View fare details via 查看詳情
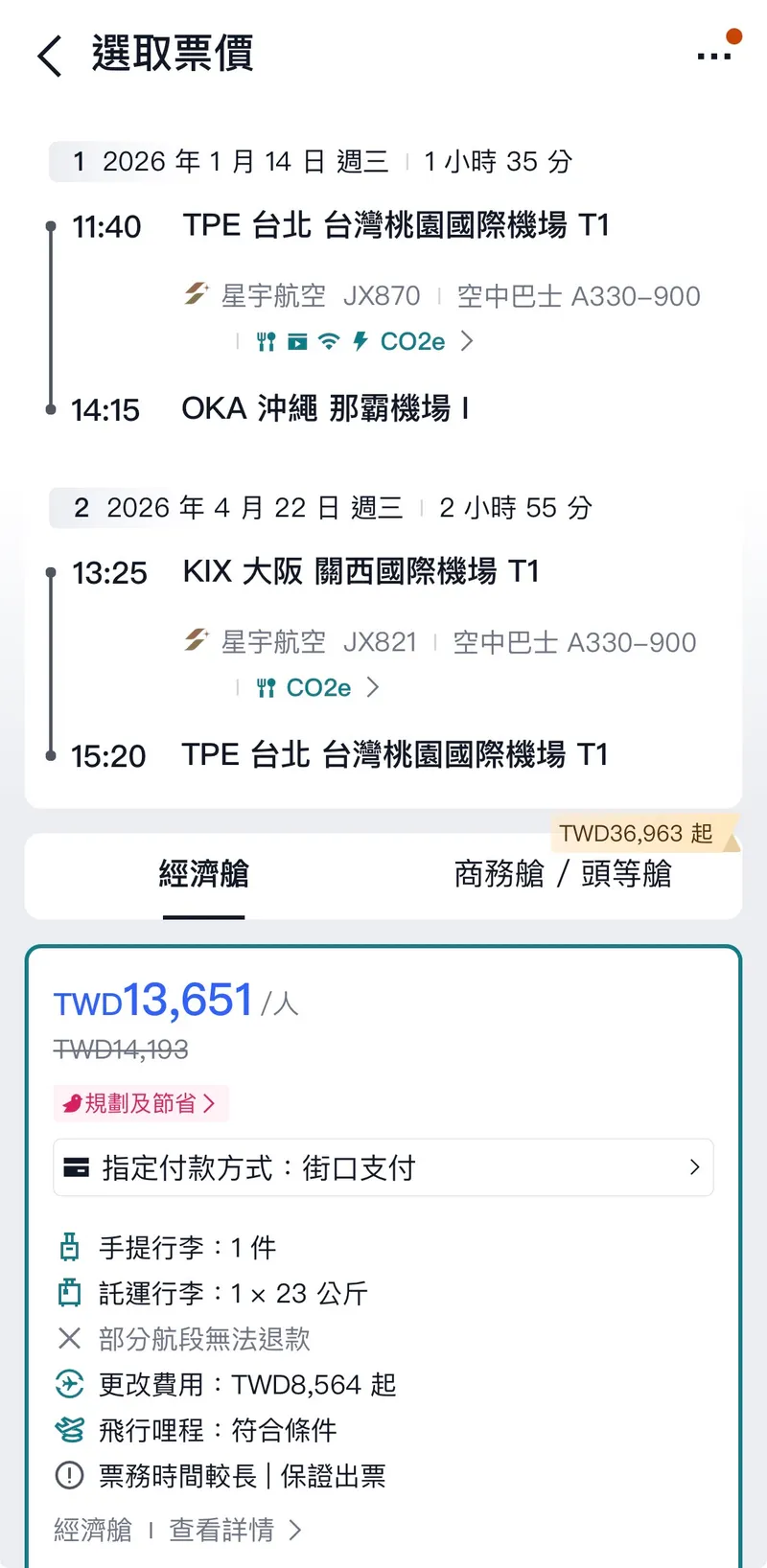 pyautogui.click(x=234, y=1530)
